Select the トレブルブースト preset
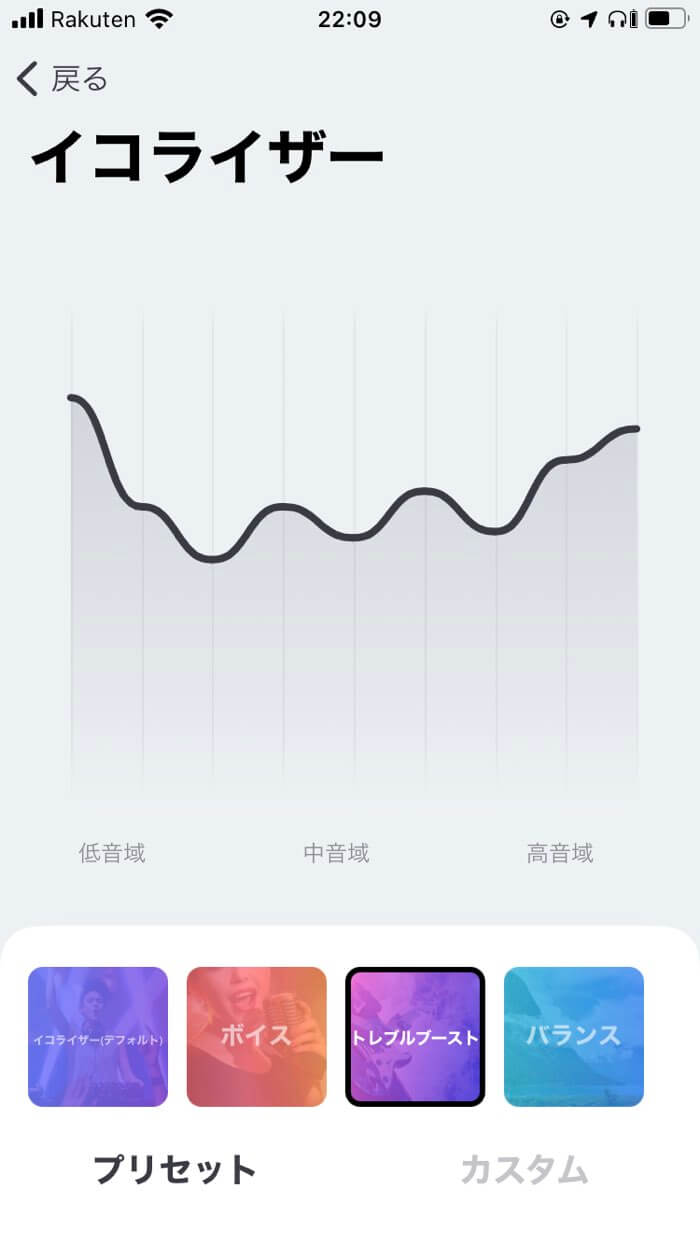 tap(415, 1037)
